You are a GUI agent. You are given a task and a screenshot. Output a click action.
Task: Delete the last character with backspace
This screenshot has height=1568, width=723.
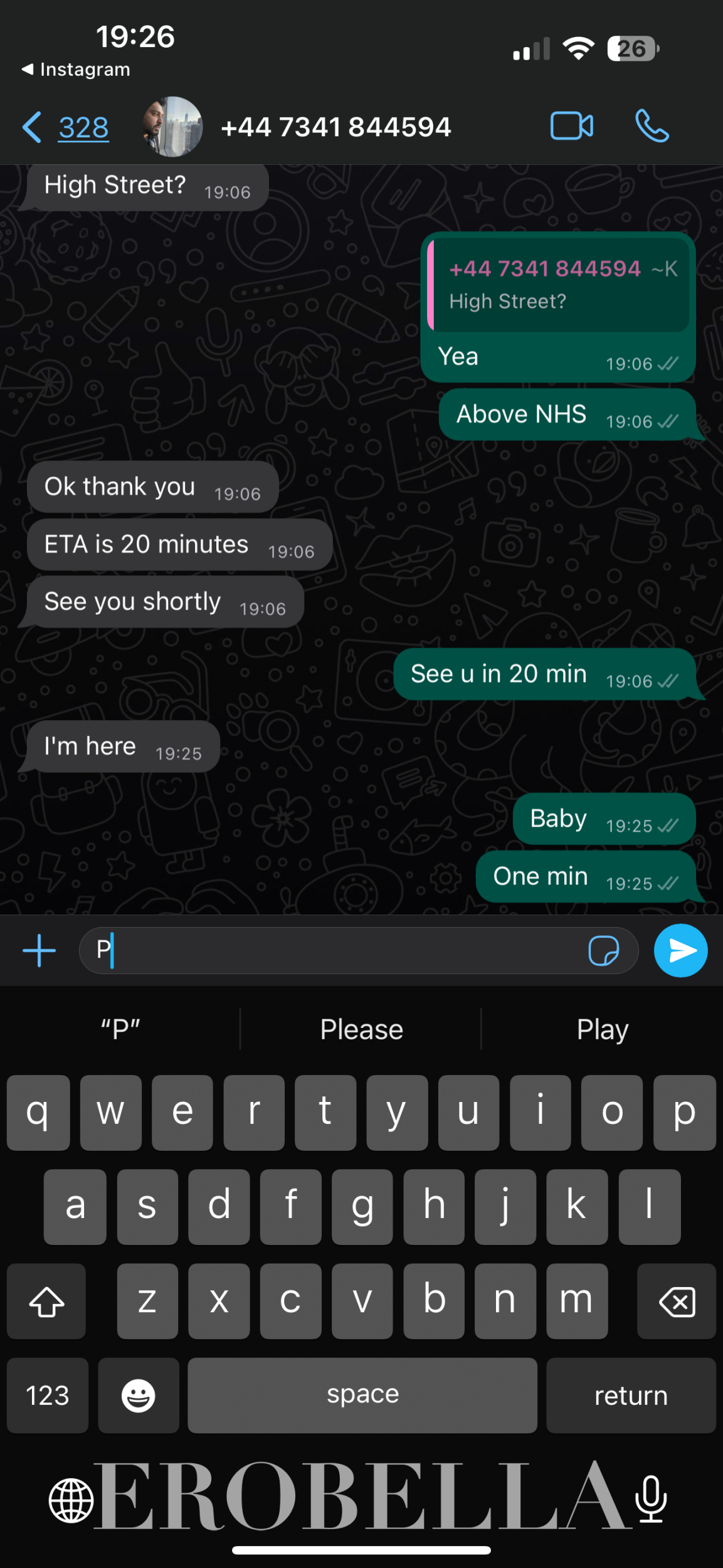point(677,1301)
